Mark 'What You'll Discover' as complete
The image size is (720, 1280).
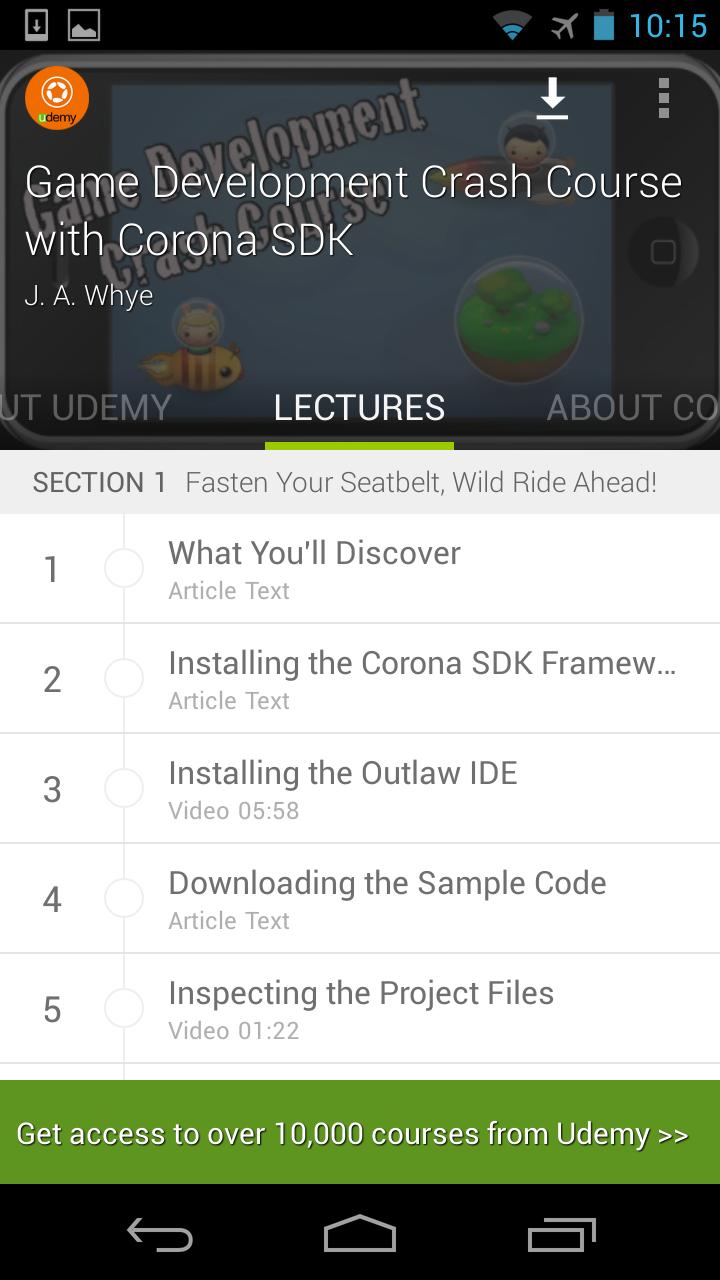(x=124, y=567)
